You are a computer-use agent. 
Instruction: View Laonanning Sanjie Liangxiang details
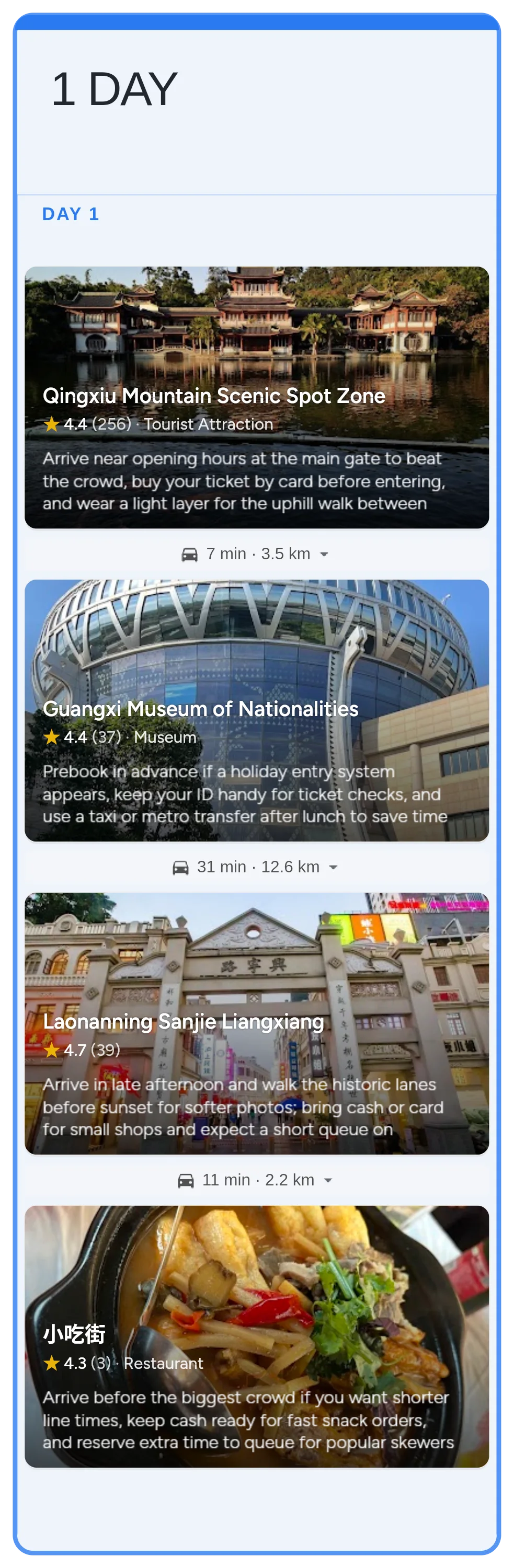point(256,1023)
